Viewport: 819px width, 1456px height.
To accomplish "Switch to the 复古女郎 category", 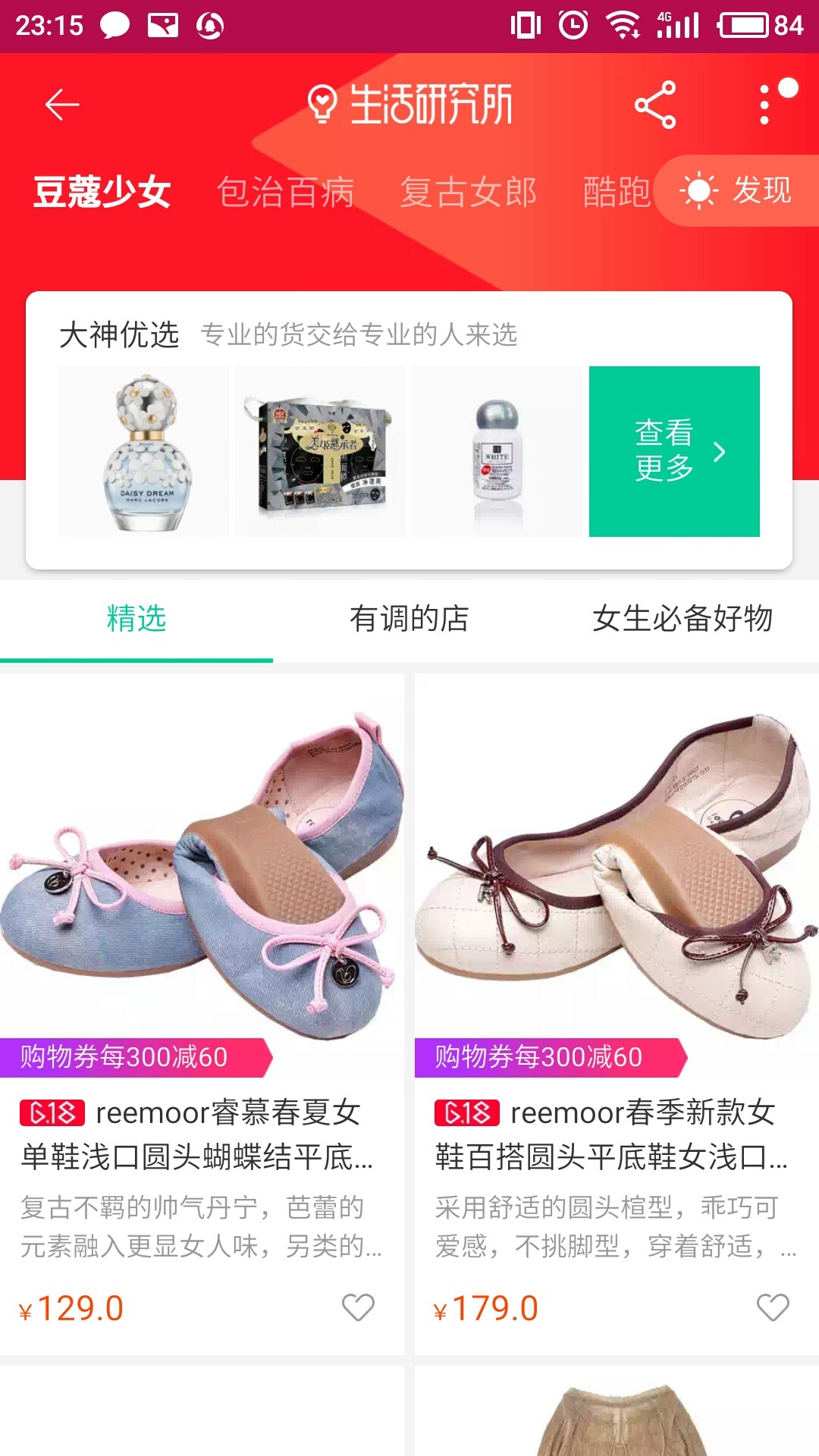I will pyautogui.click(x=468, y=191).
